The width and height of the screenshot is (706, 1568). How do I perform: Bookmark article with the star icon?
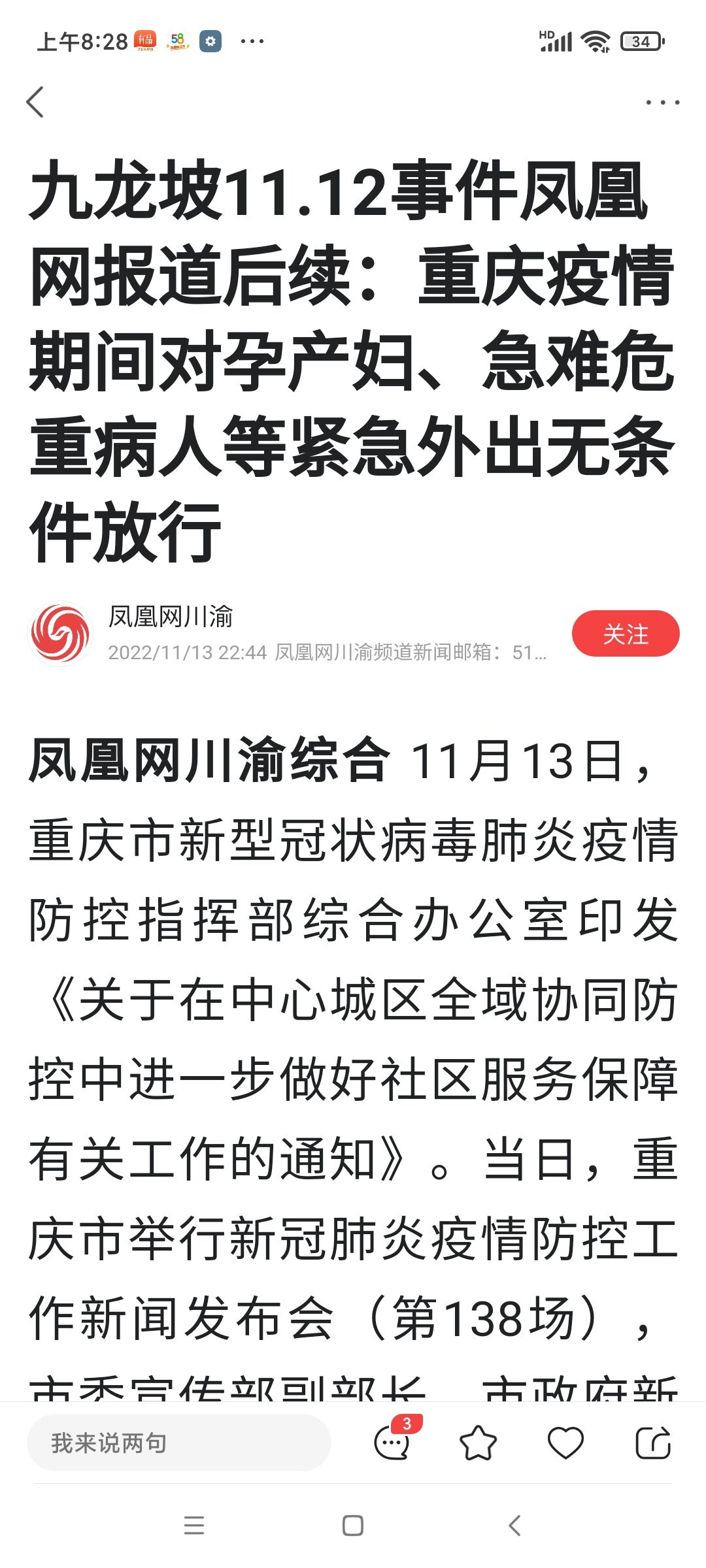pyautogui.click(x=479, y=1443)
